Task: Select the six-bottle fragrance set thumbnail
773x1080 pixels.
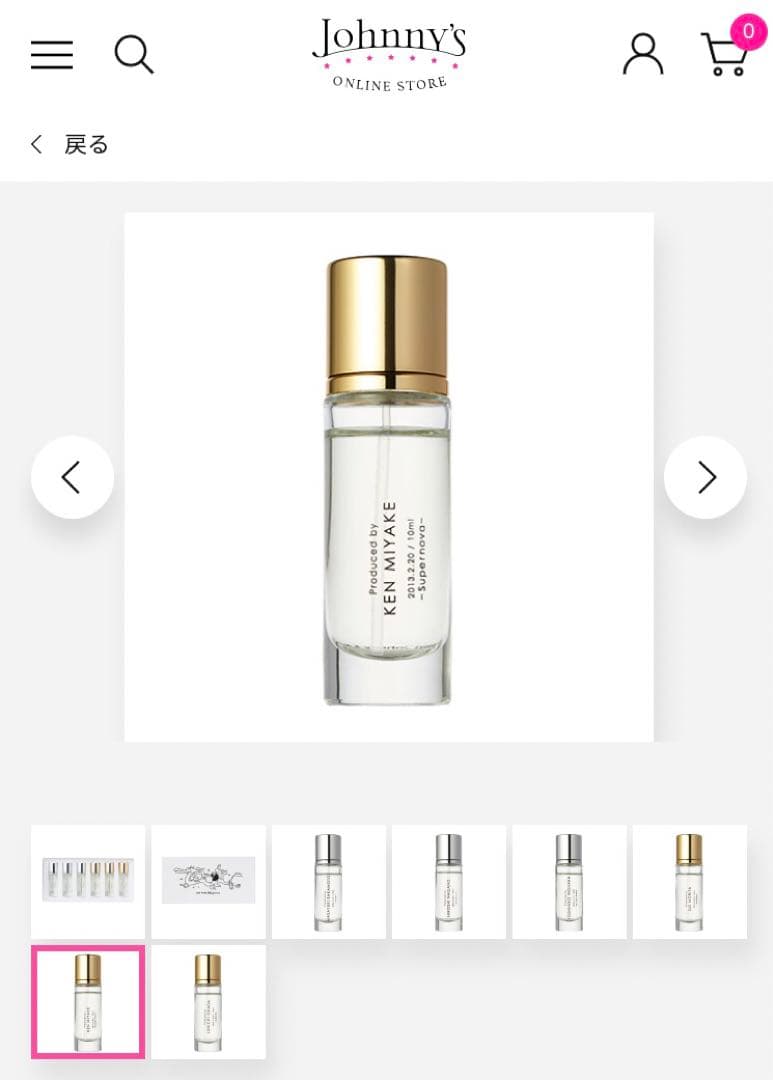Action: (x=87, y=881)
